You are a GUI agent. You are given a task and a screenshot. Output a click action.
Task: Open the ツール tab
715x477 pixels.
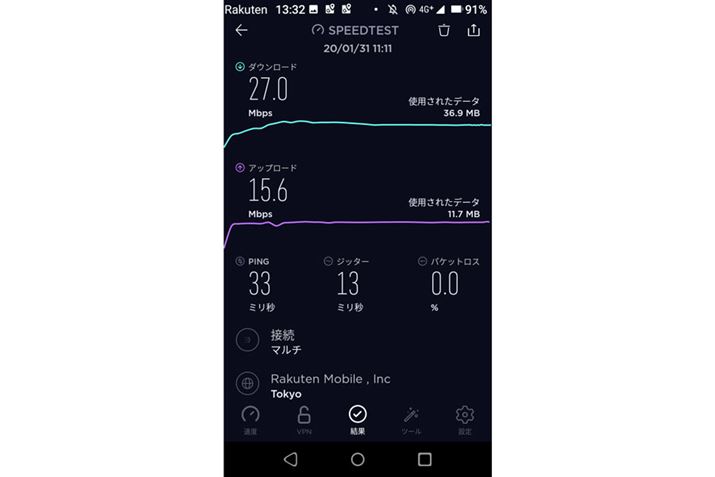(411, 420)
